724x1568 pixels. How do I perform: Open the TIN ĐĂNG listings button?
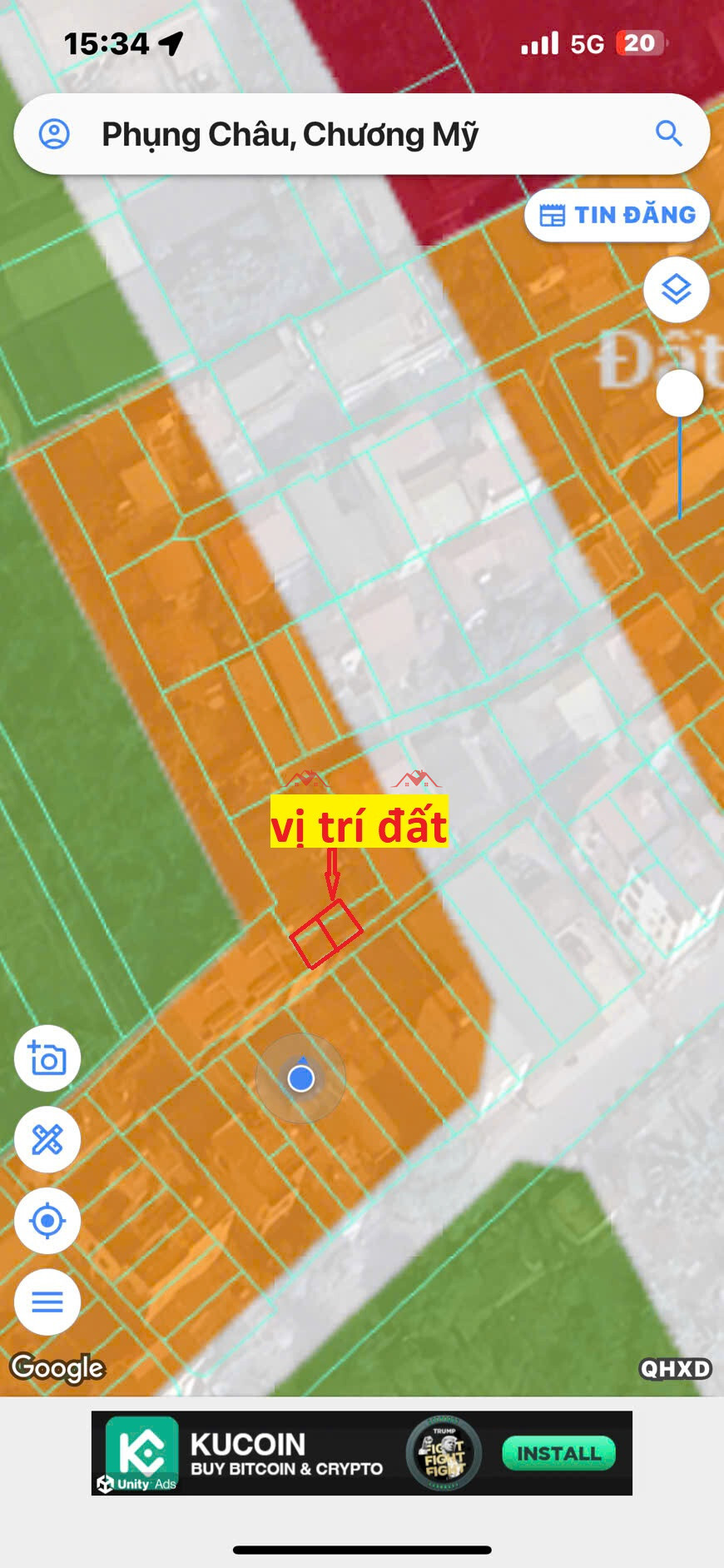point(617,215)
